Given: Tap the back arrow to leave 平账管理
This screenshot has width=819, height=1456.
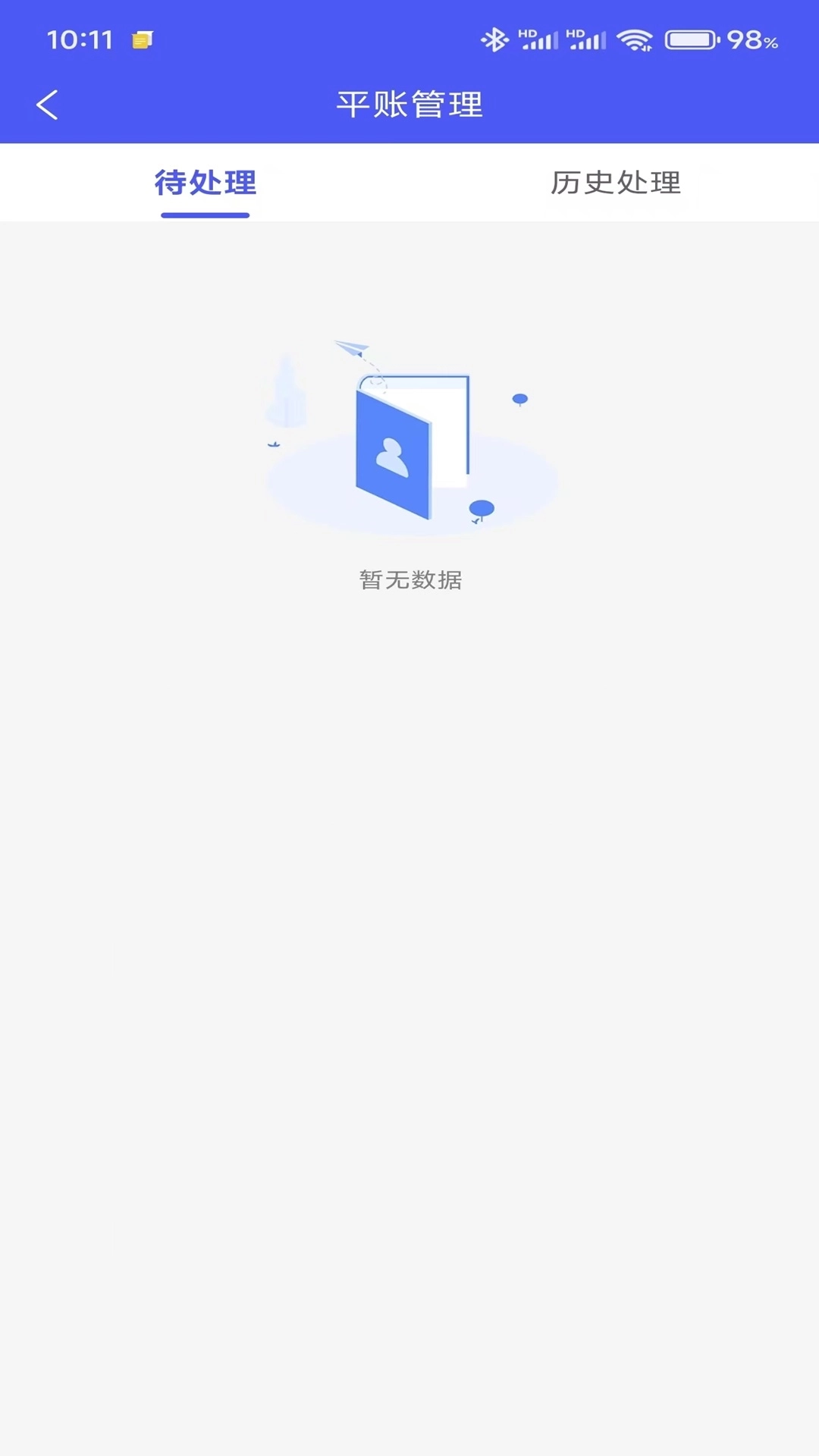Looking at the screenshot, I should [x=48, y=105].
